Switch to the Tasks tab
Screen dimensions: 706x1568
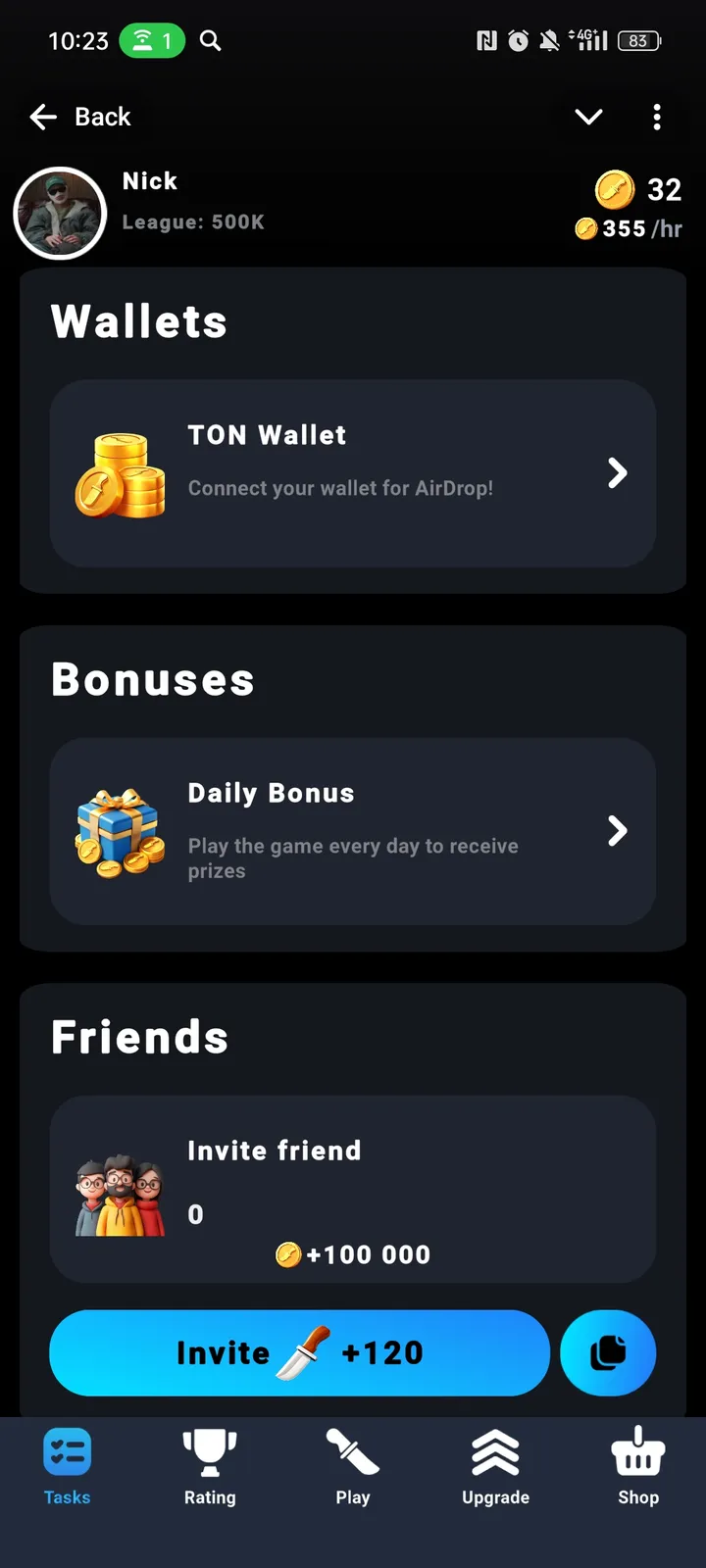pos(67,1466)
